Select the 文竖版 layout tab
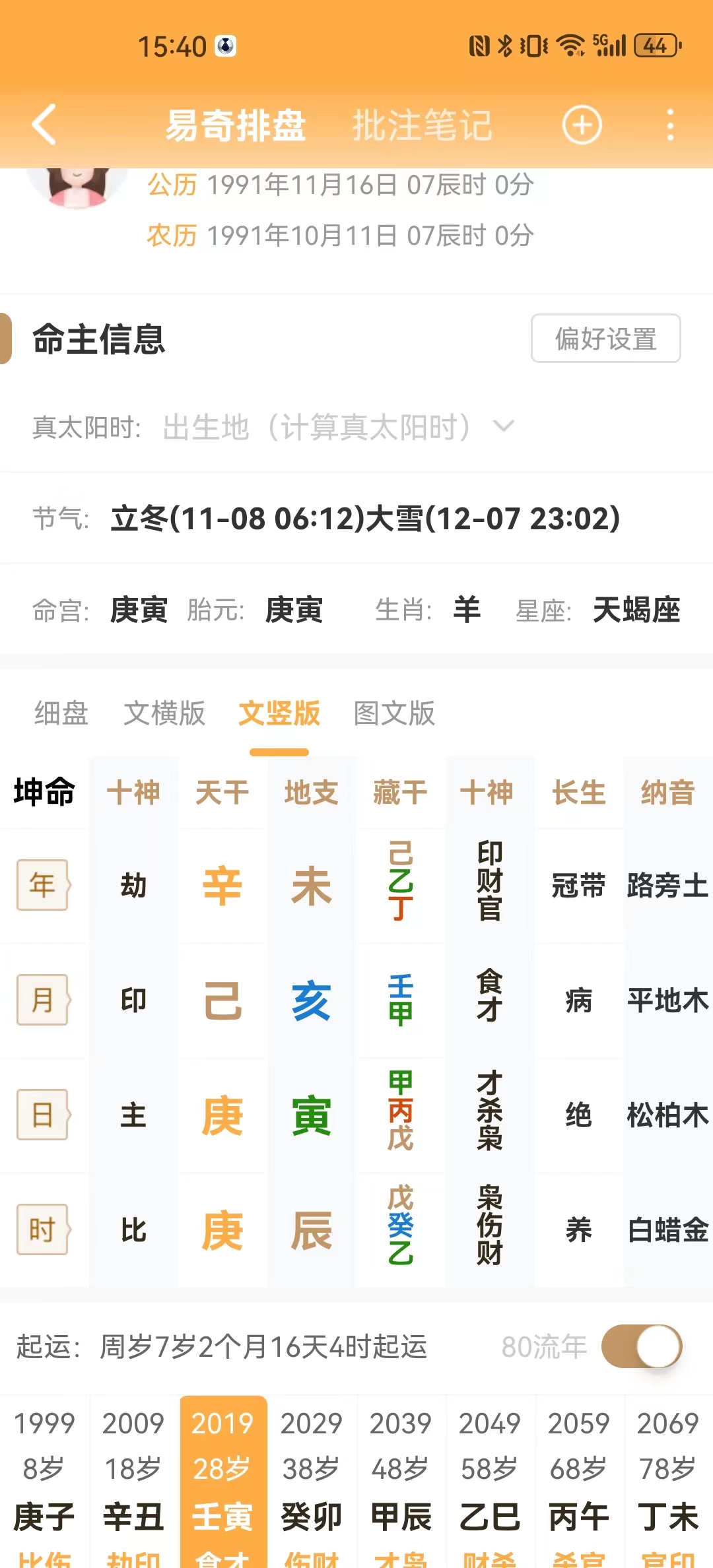This screenshot has height=1568, width=713. pos(279,713)
